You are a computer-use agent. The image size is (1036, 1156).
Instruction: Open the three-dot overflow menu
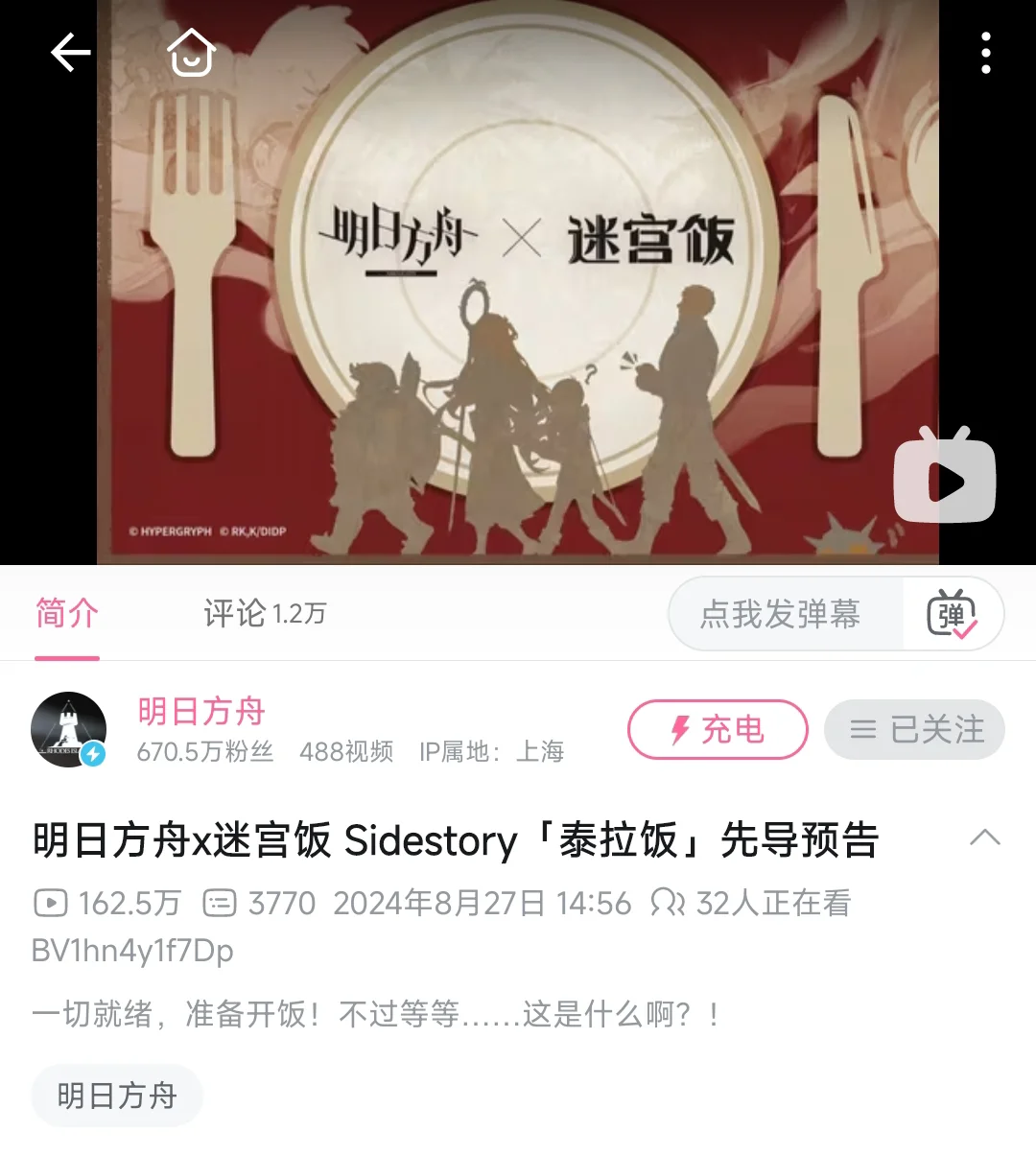[985, 53]
